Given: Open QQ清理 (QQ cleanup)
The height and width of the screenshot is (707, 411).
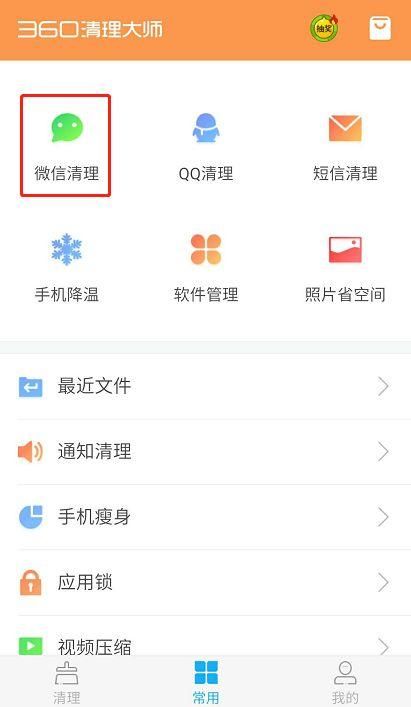Looking at the screenshot, I should (x=206, y=147).
